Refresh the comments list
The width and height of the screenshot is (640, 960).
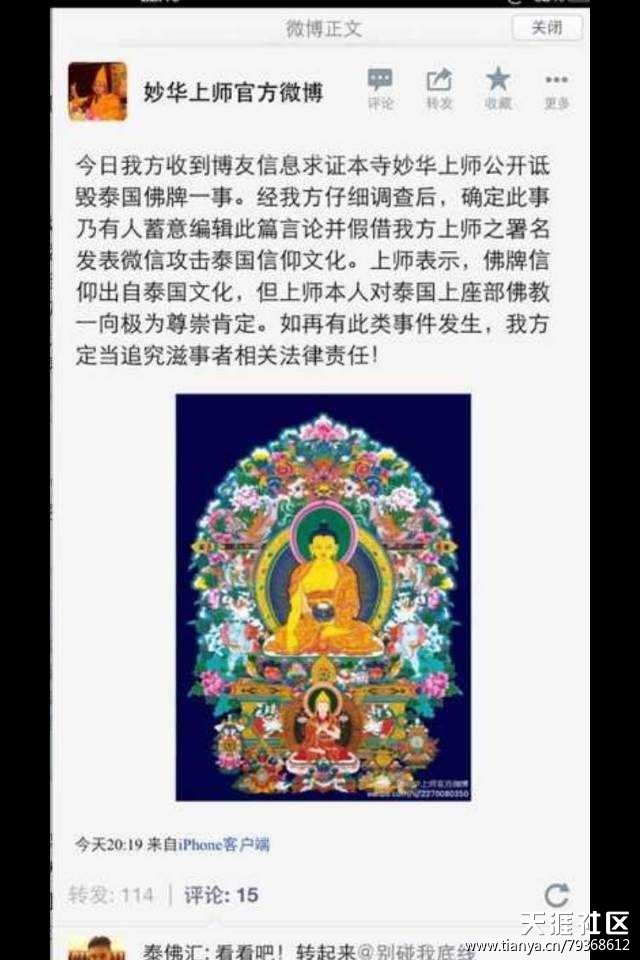click(556, 894)
